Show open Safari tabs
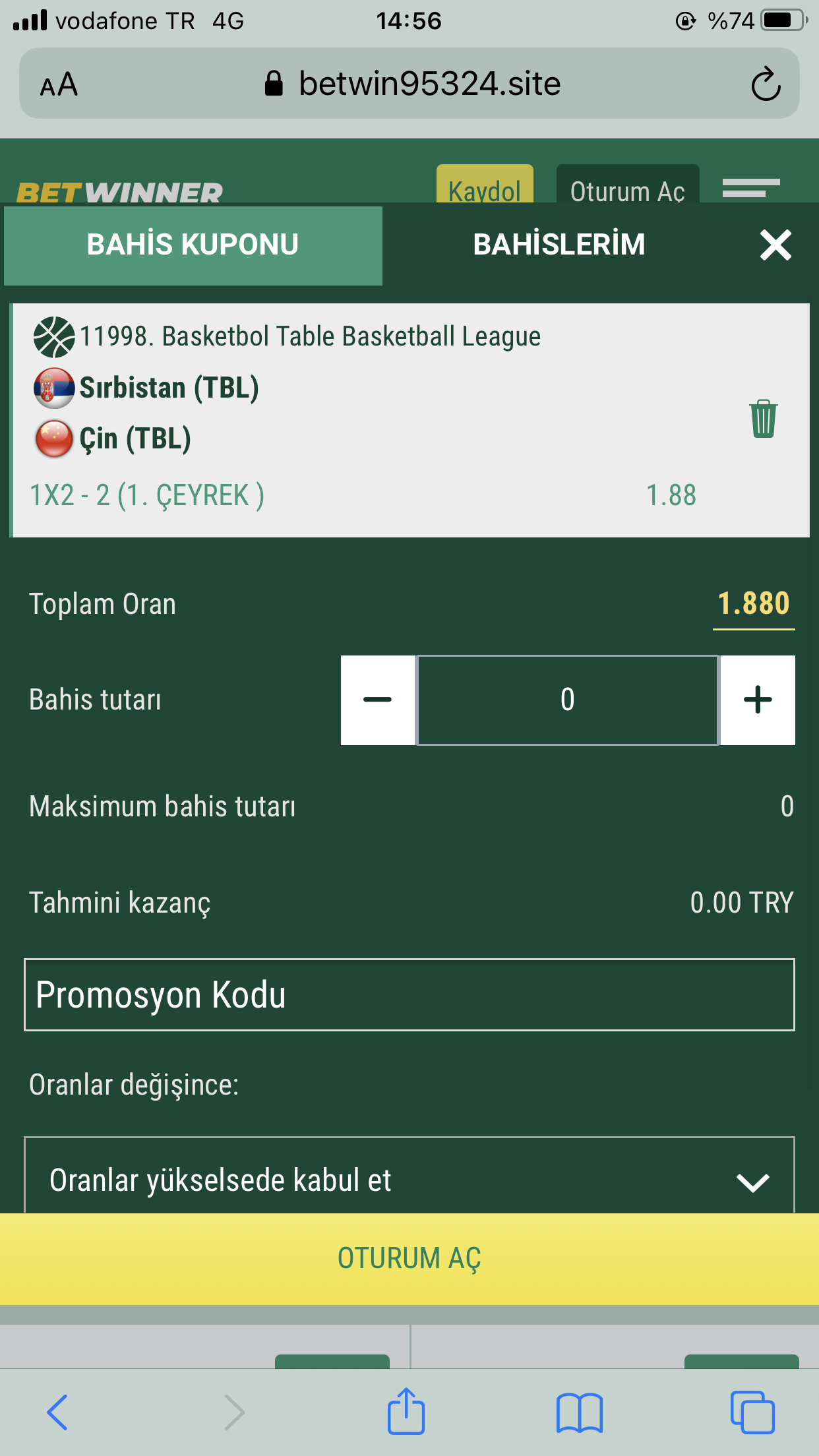Viewport: 819px width, 1456px height. pos(752,1412)
